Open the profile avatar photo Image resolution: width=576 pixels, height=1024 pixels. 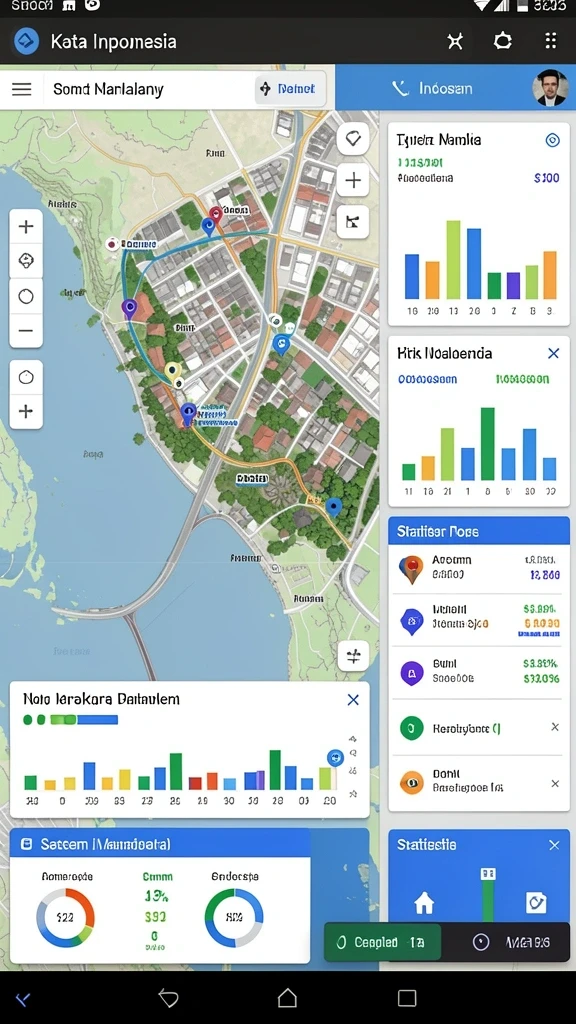(x=549, y=88)
